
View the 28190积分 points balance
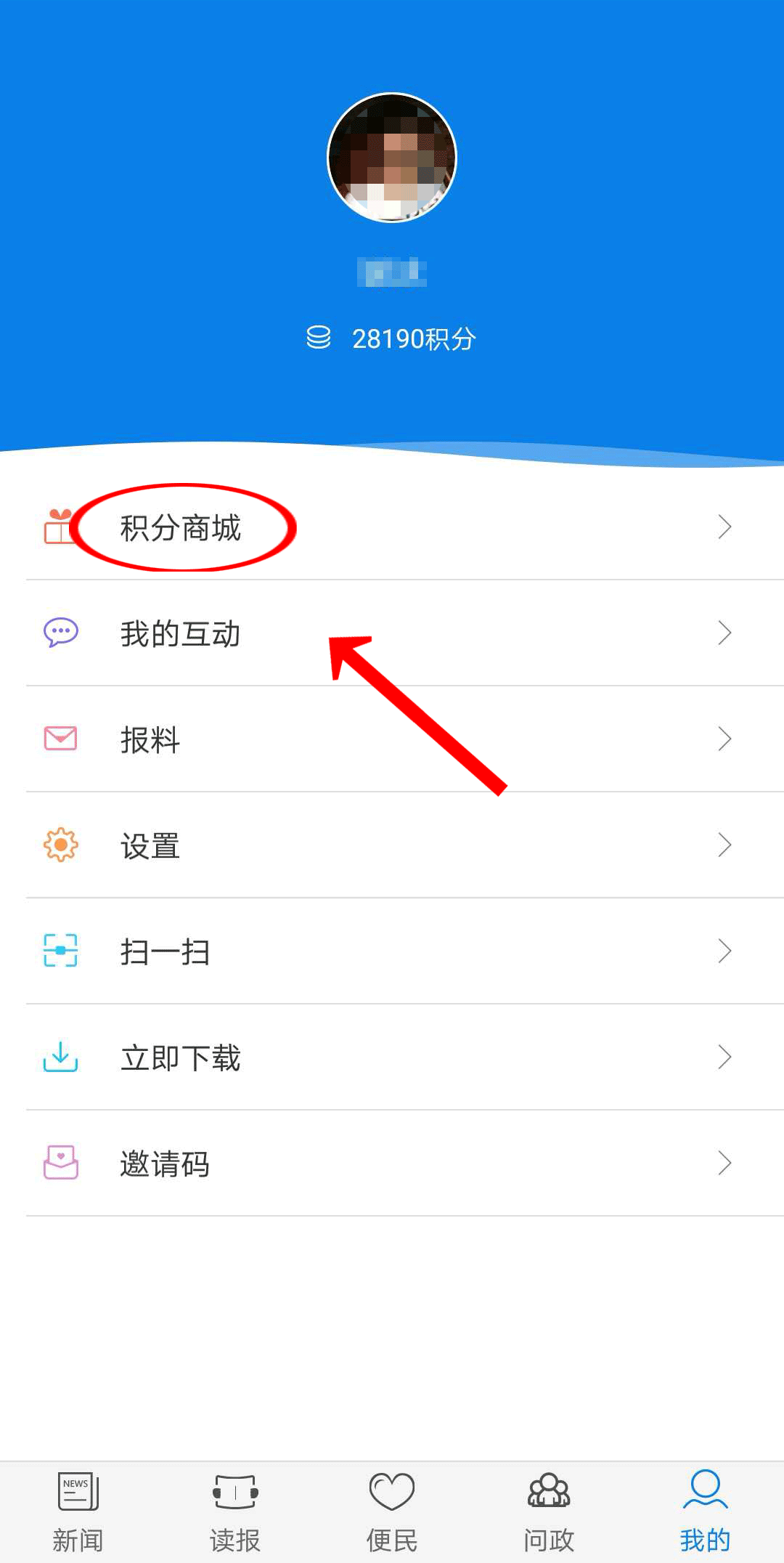392,338
